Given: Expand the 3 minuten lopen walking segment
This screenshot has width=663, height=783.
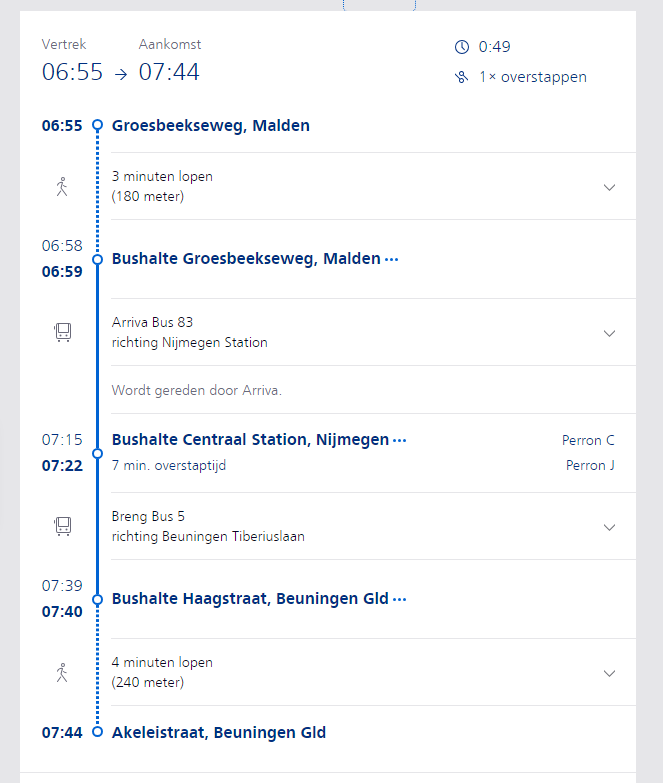Looking at the screenshot, I should (x=609, y=187).
